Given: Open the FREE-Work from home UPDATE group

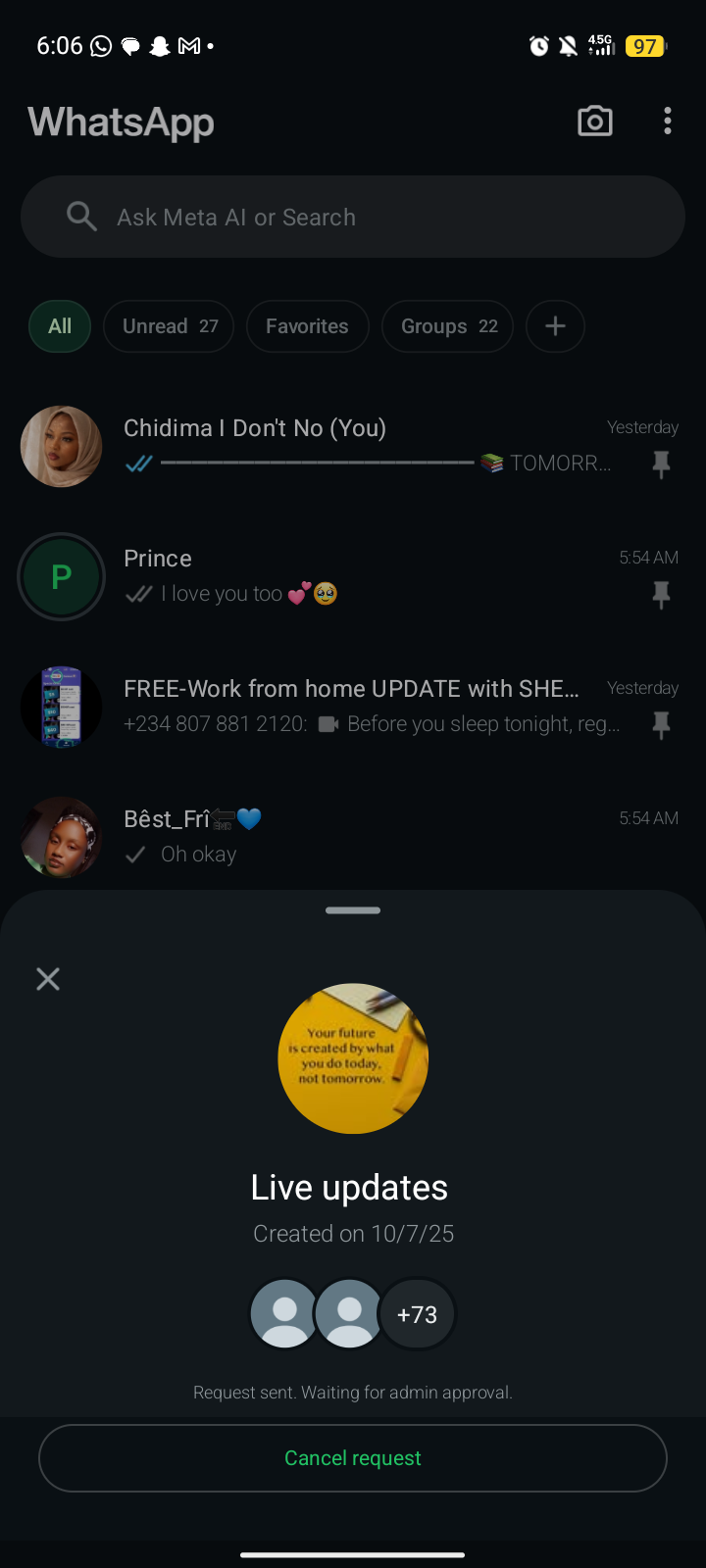Looking at the screenshot, I should click(353, 707).
